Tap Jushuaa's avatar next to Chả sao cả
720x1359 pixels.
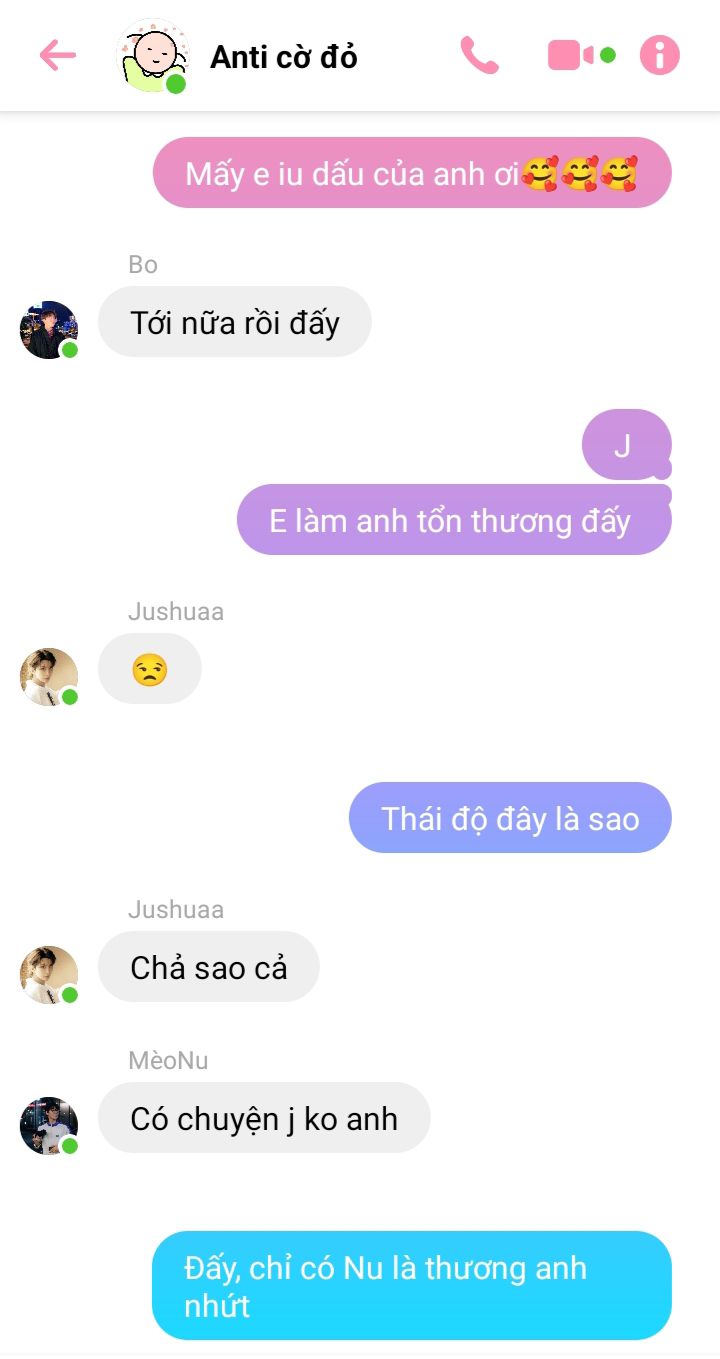tap(48, 974)
